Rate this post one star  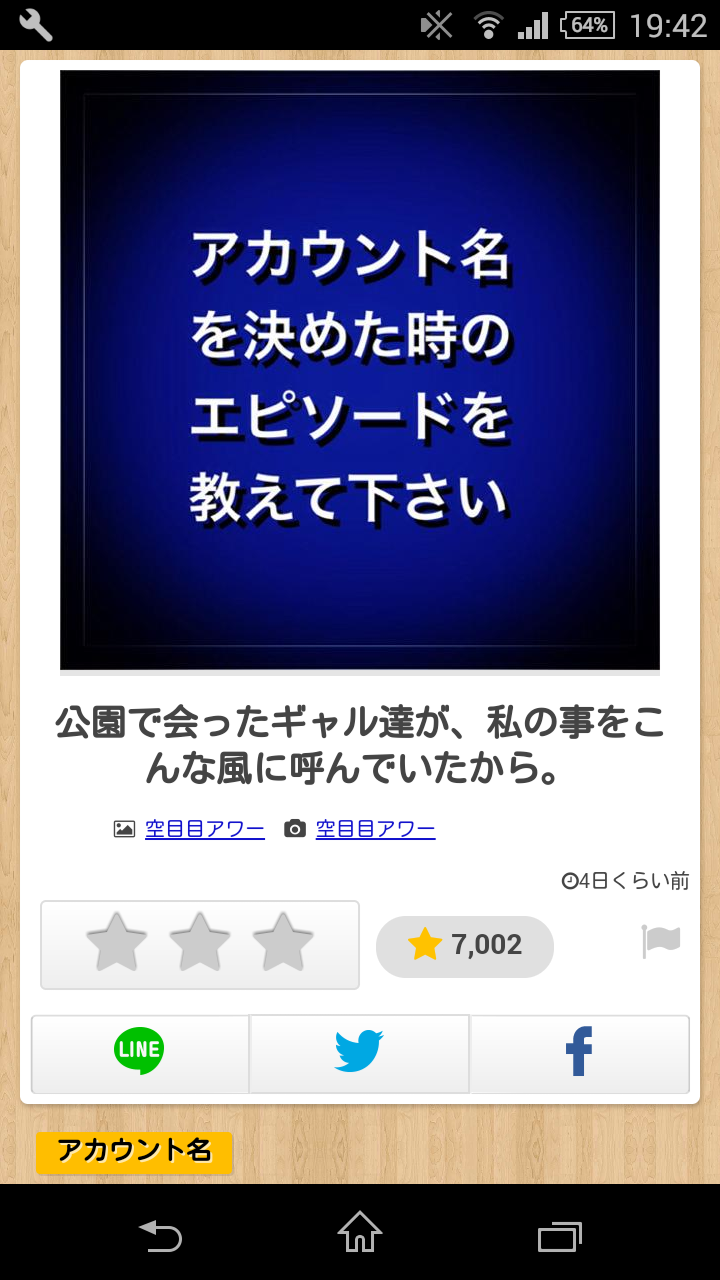pyautogui.click(x=117, y=943)
